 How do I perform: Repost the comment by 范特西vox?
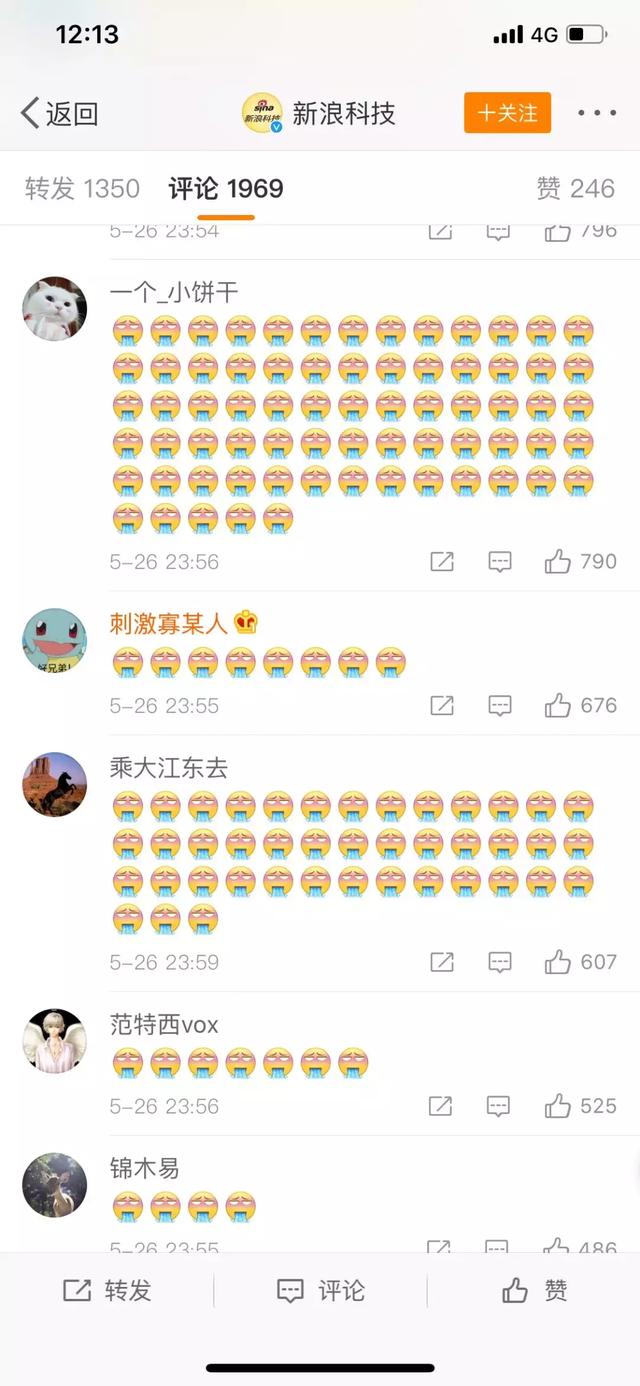point(442,1106)
